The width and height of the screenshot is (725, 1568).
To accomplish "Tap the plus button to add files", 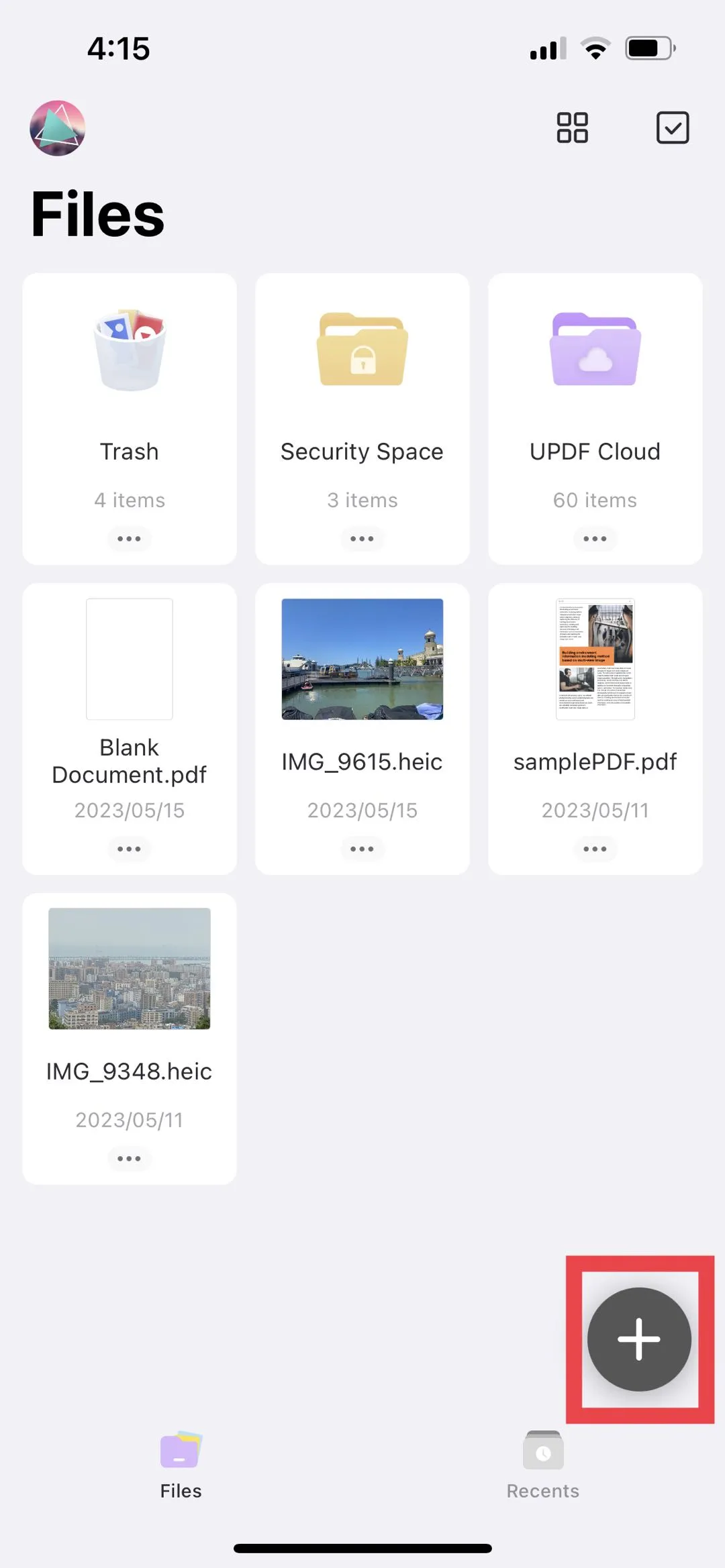I will (x=638, y=1339).
